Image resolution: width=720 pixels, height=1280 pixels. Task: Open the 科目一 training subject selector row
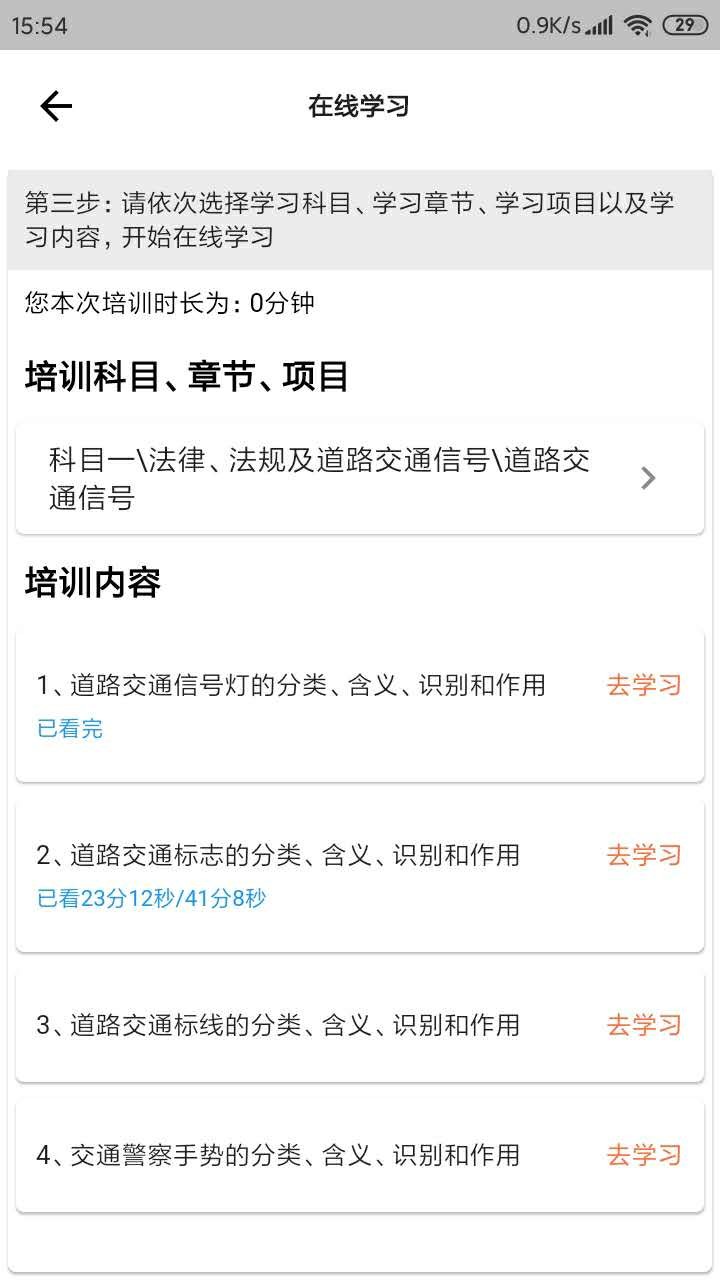(360, 478)
